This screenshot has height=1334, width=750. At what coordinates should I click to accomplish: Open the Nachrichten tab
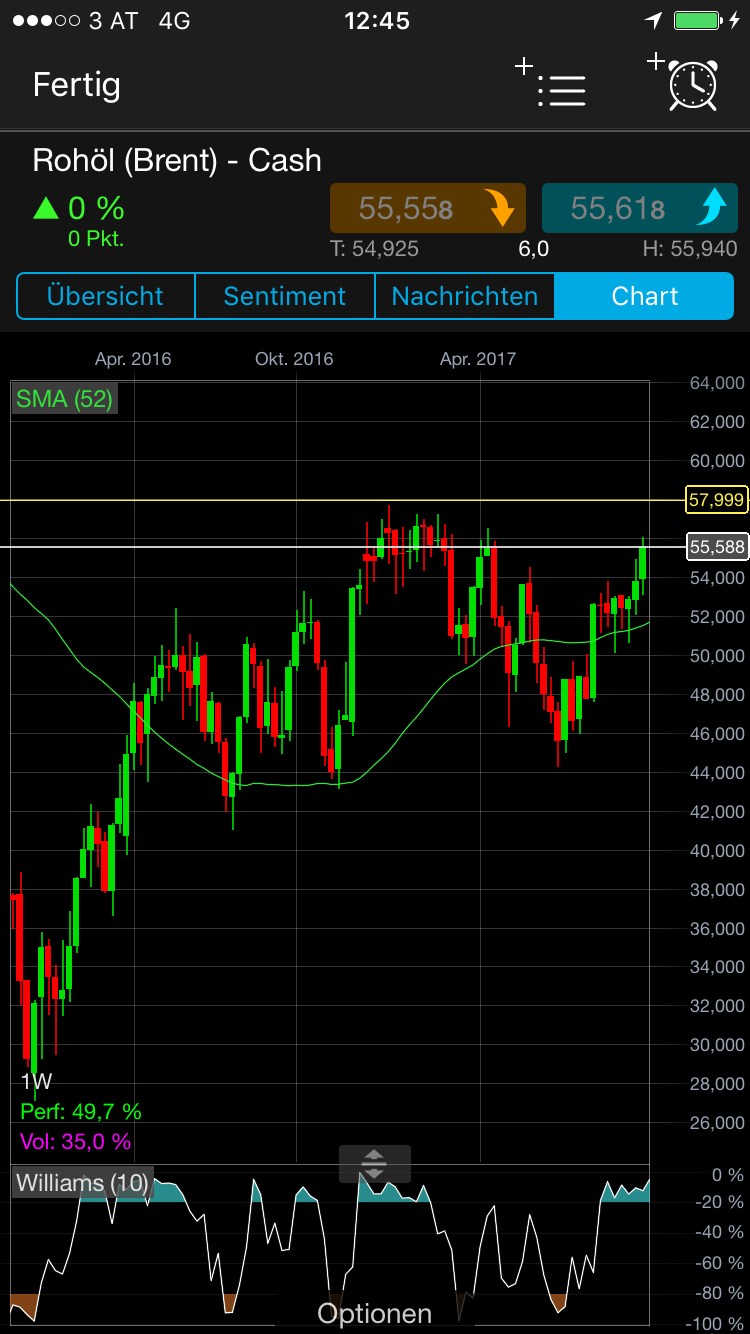[464, 296]
